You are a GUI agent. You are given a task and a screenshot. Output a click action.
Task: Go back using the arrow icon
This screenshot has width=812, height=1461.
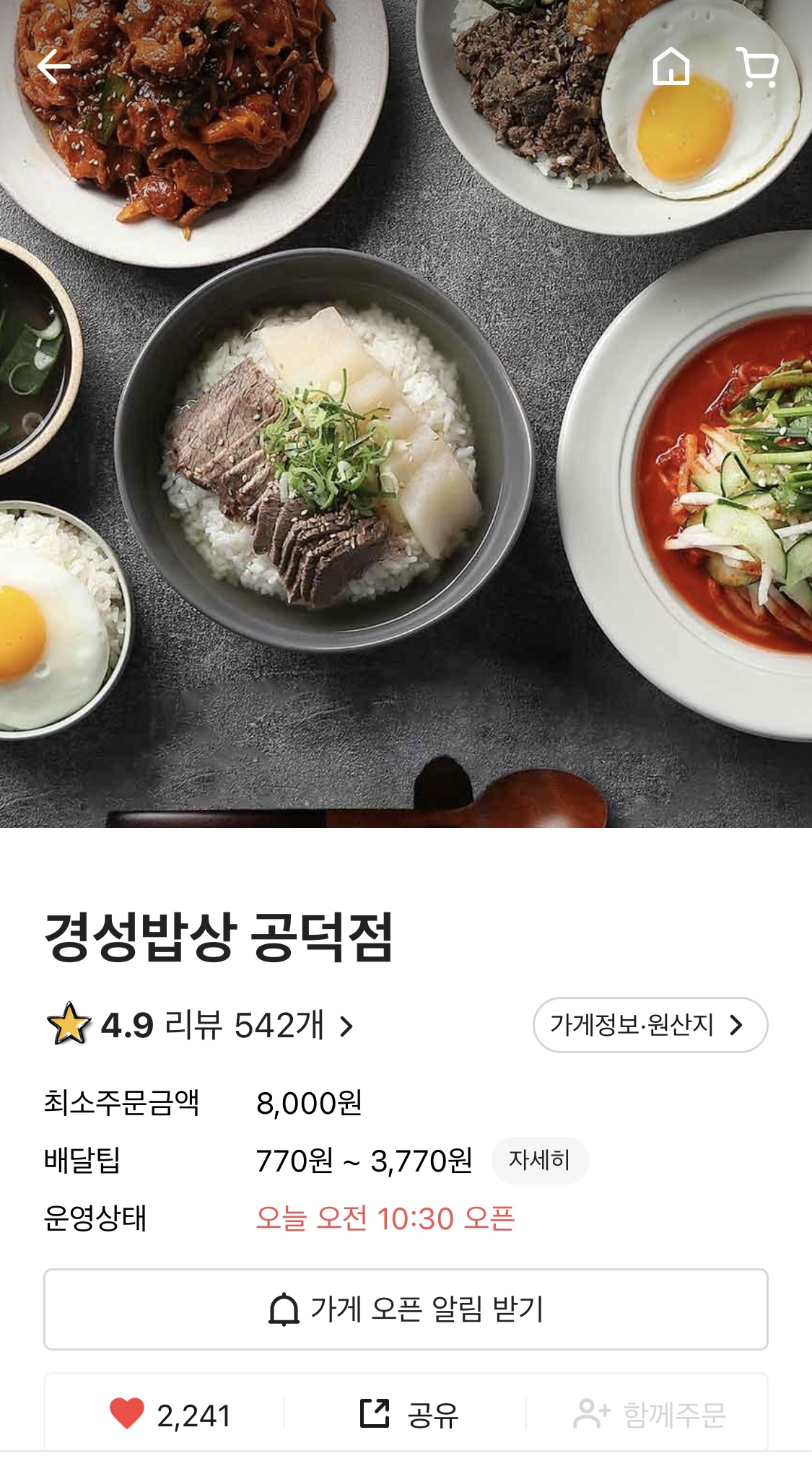coord(54,67)
